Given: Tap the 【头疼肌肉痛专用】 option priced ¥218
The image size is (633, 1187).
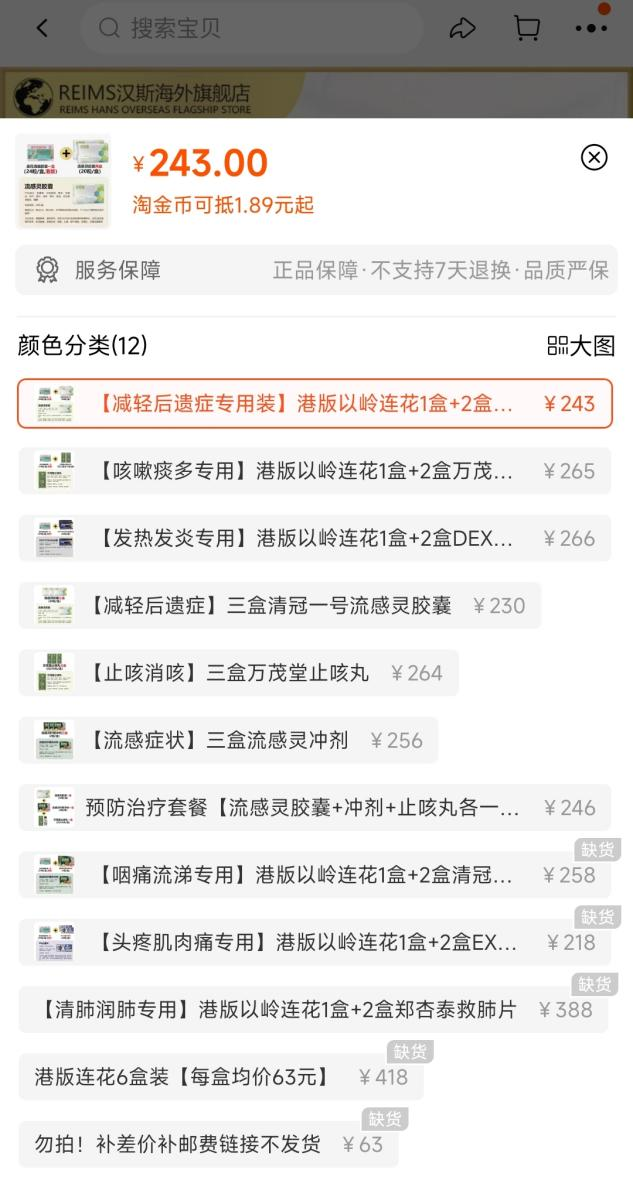Looking at the screenshot, I should pyautogui.click(x=315, y=942).
